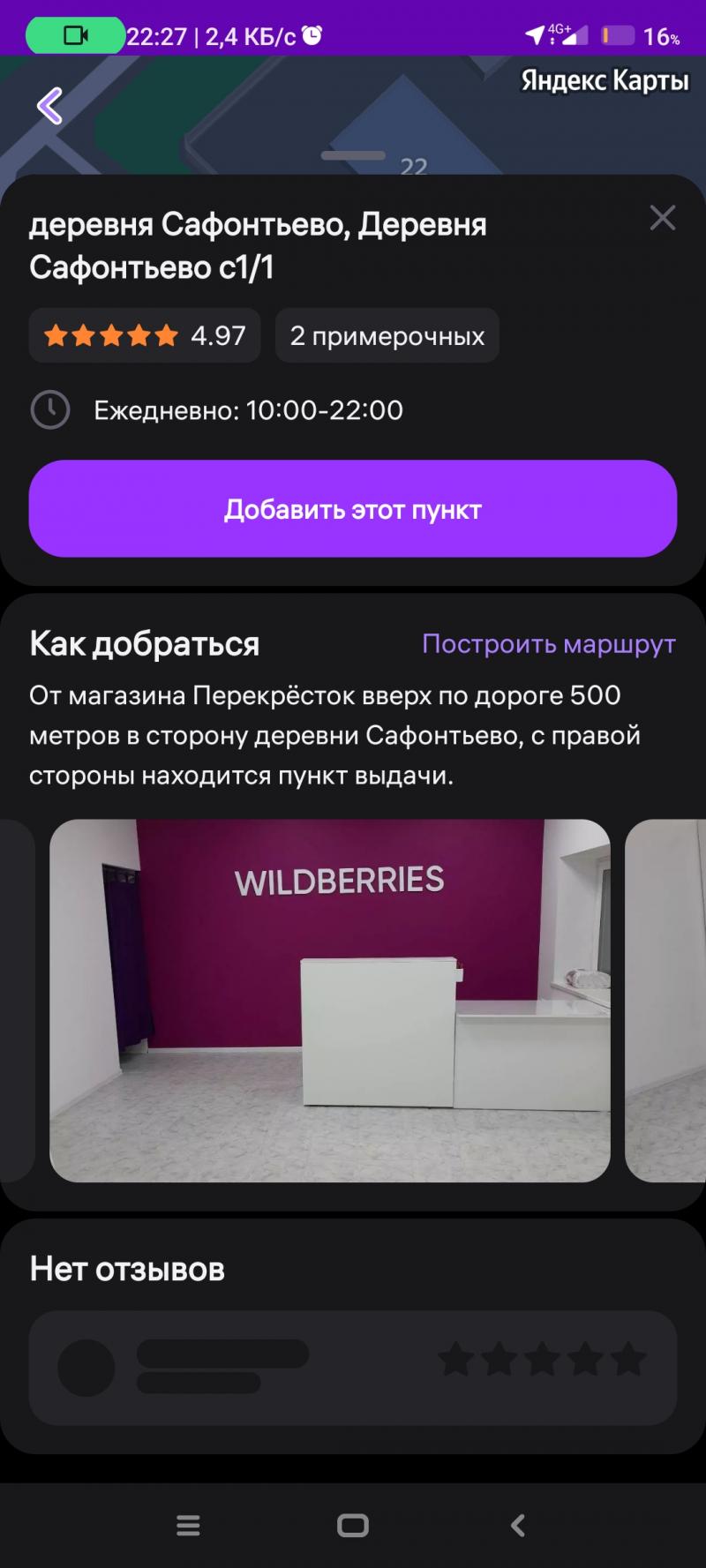
Task: Open the Построить маршрут link
Action: [x=548, y=644]
